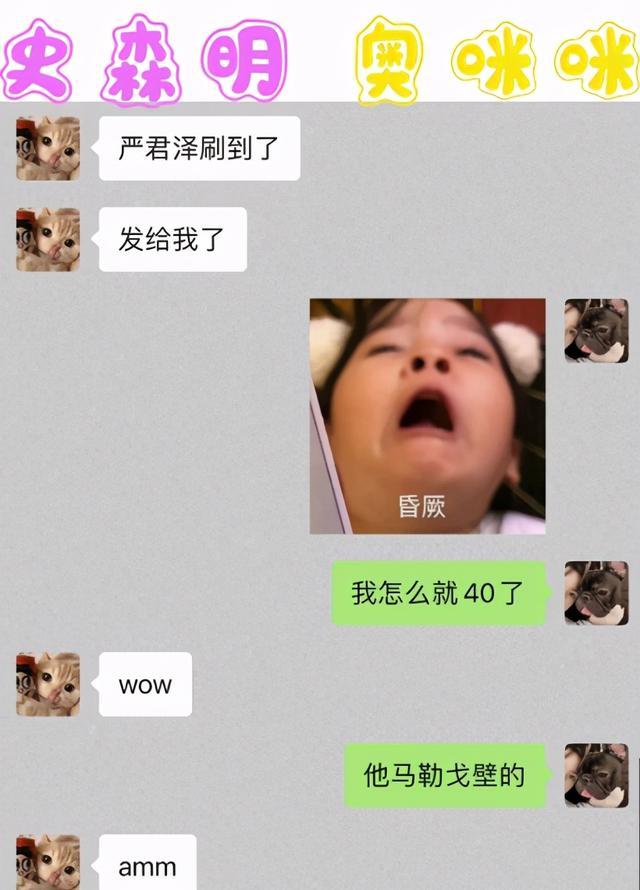
Task: Tap the dog avatar beside 他马勒戈壁的
Action: point(596,774)
